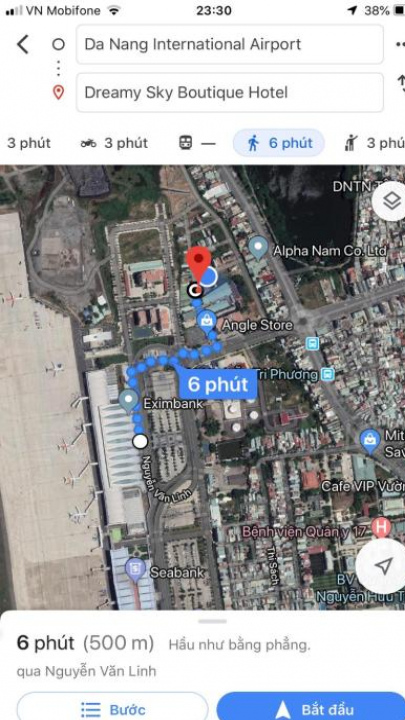Tap the Eximbank map pin
Image resolution: width=405 pixels, height=720 pixels.
128,401
